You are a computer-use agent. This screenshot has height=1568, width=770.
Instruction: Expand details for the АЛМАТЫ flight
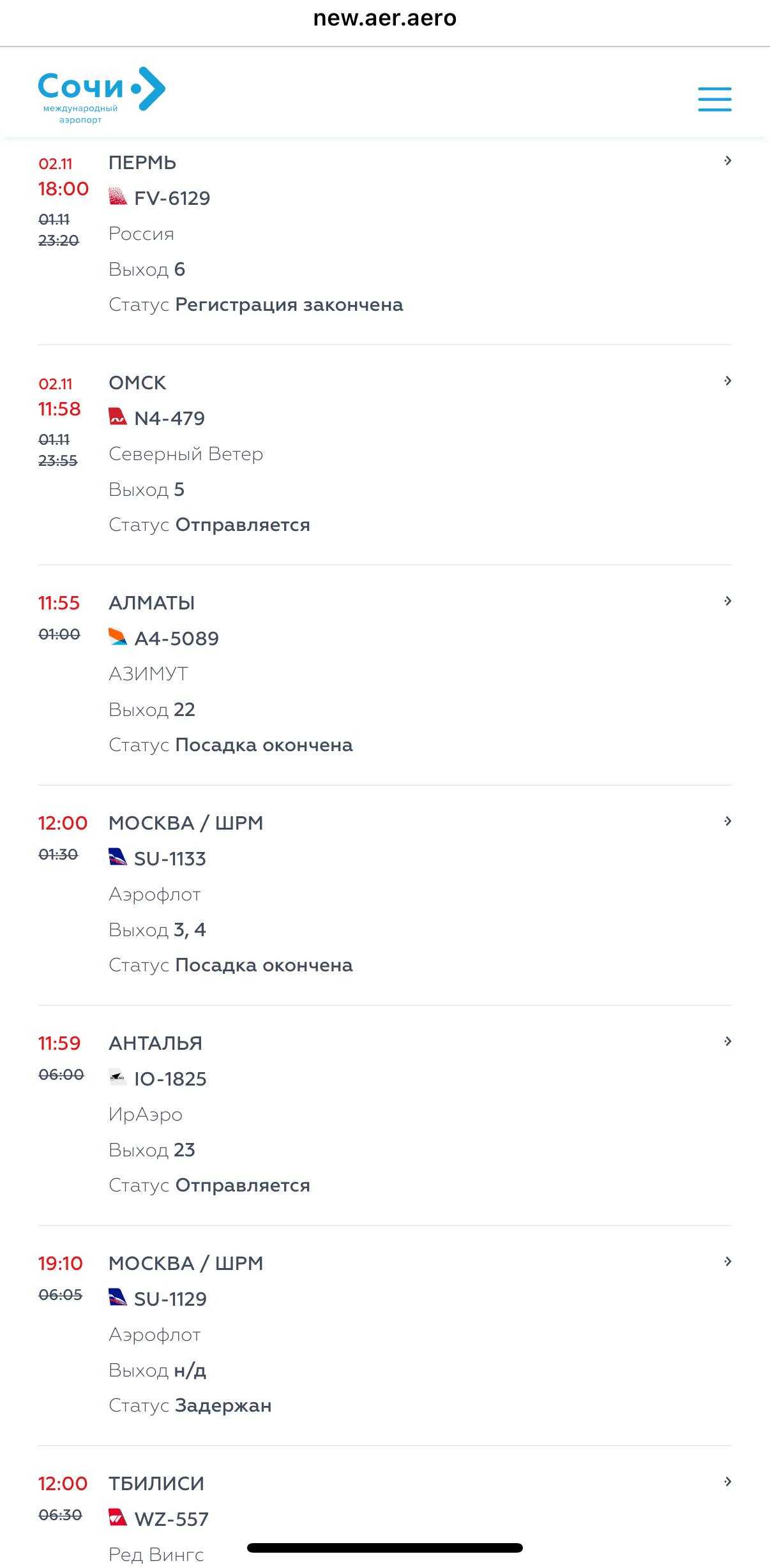click(x=727, y=601)
